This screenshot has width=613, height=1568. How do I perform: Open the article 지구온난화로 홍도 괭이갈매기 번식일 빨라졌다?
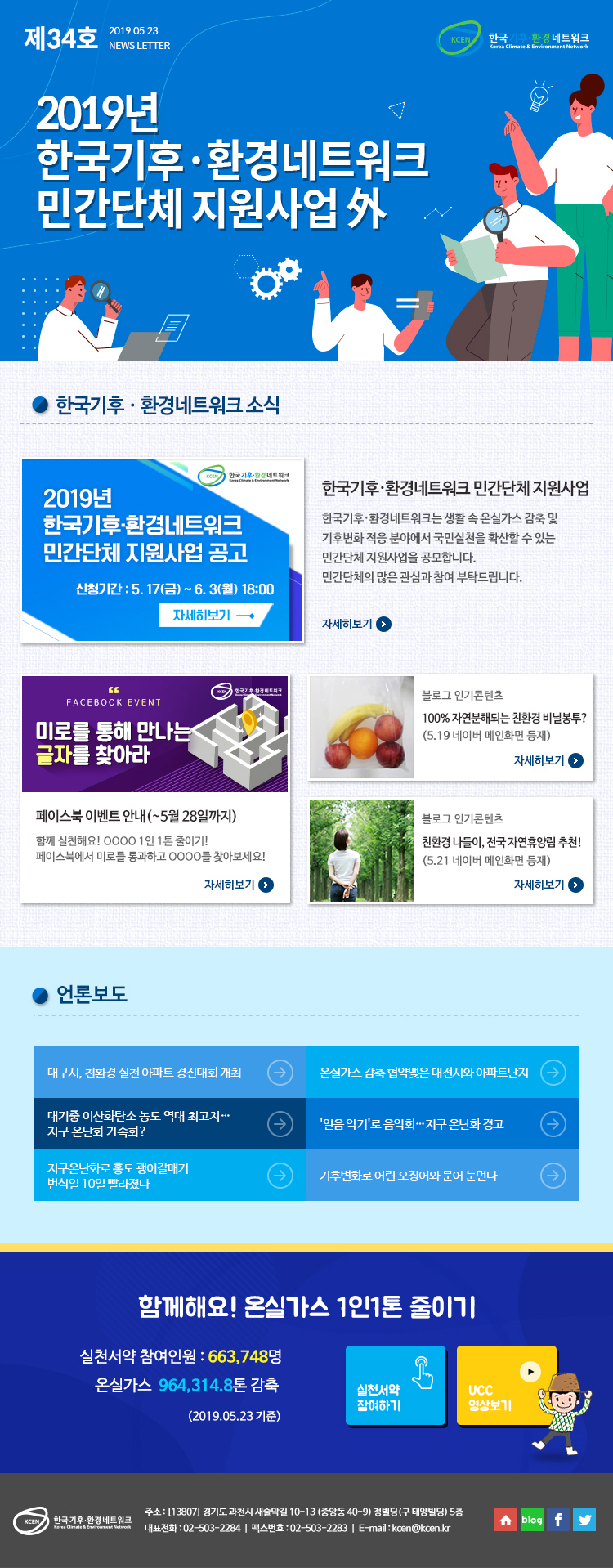170,1176
